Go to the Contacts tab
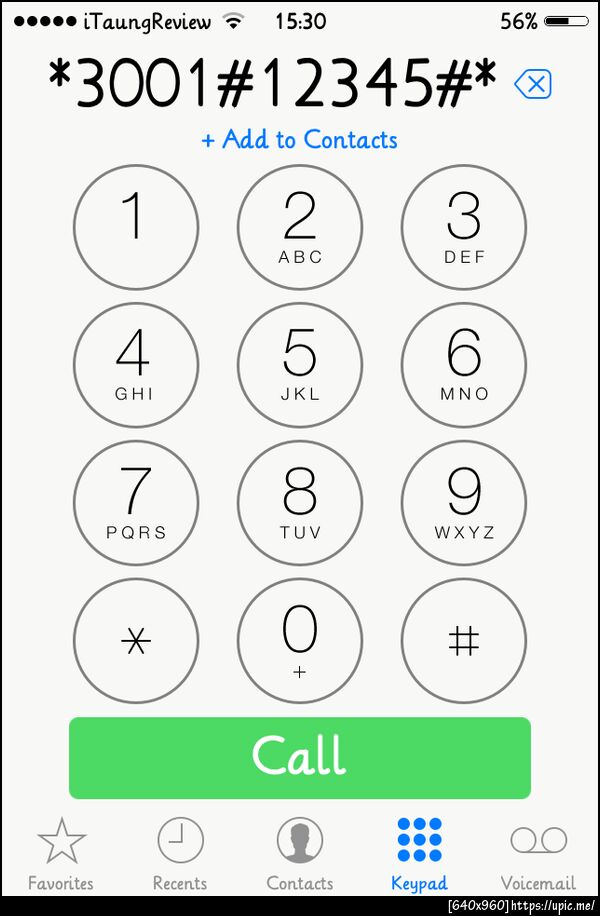Screen dimensions: 600x916 pyautogui.click(x=299, y=853)
